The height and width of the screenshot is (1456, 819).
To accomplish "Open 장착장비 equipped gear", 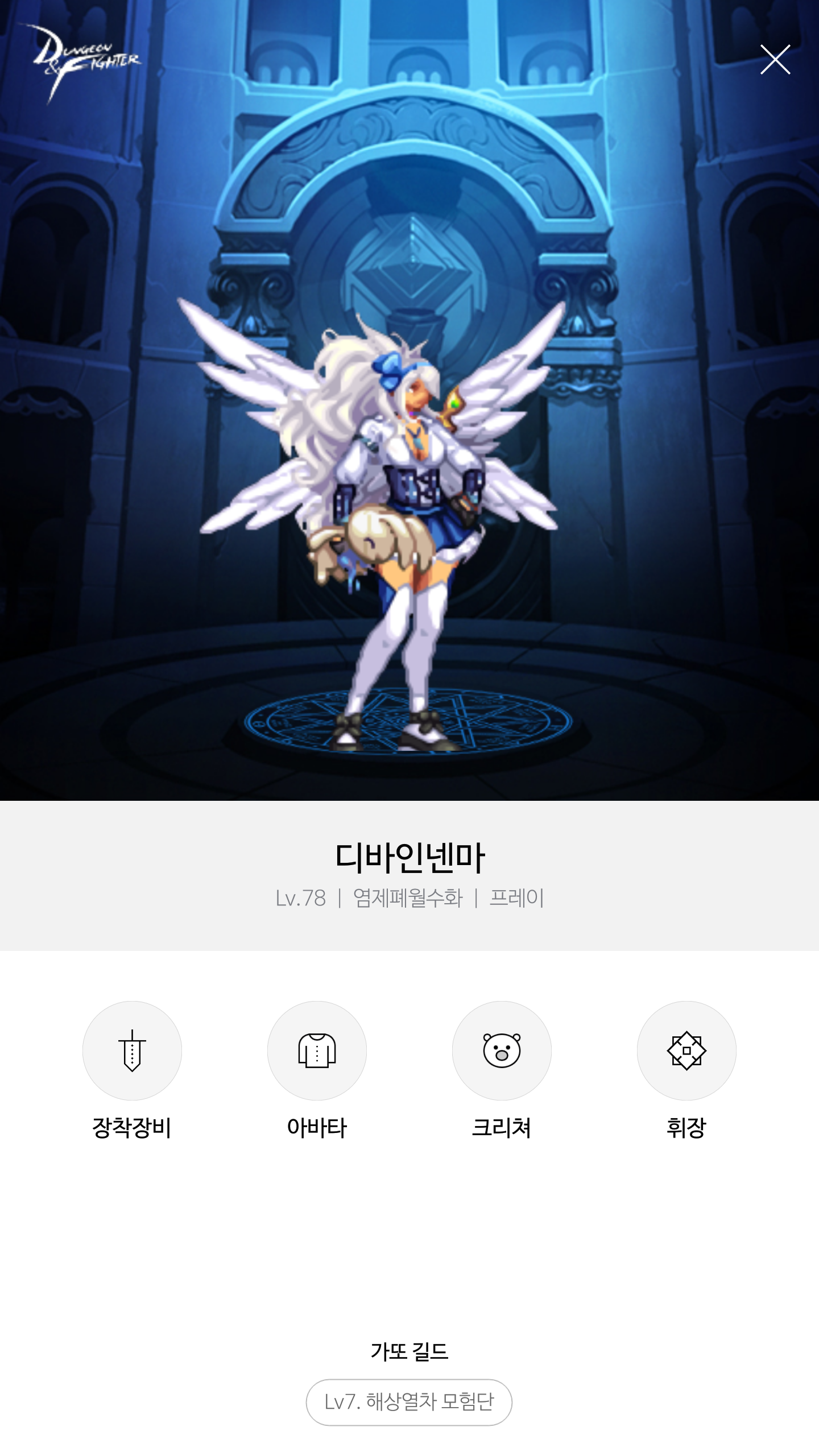I will [x=132, y=1050].
